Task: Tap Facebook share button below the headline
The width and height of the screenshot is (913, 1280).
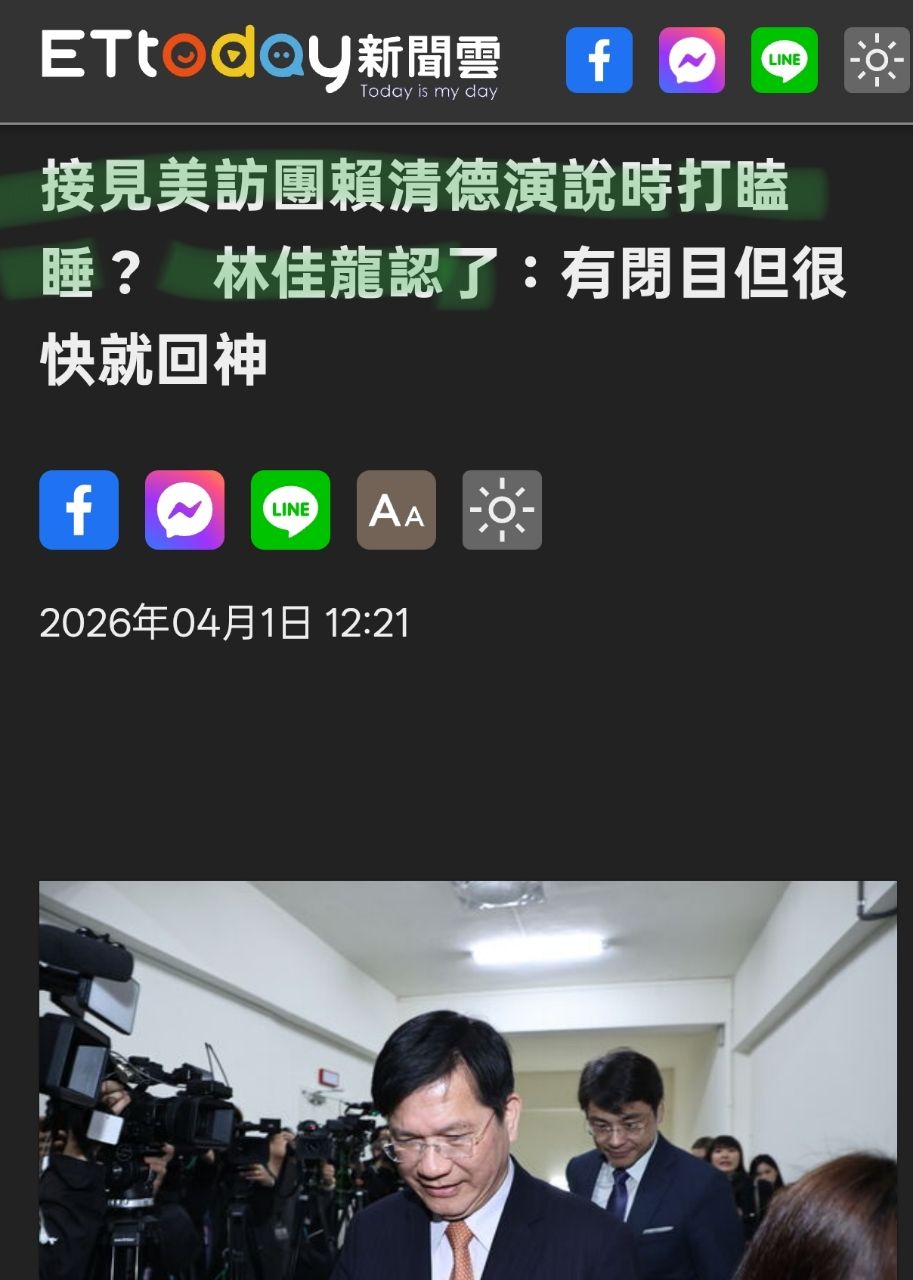Action: click(x=79, y=510)
